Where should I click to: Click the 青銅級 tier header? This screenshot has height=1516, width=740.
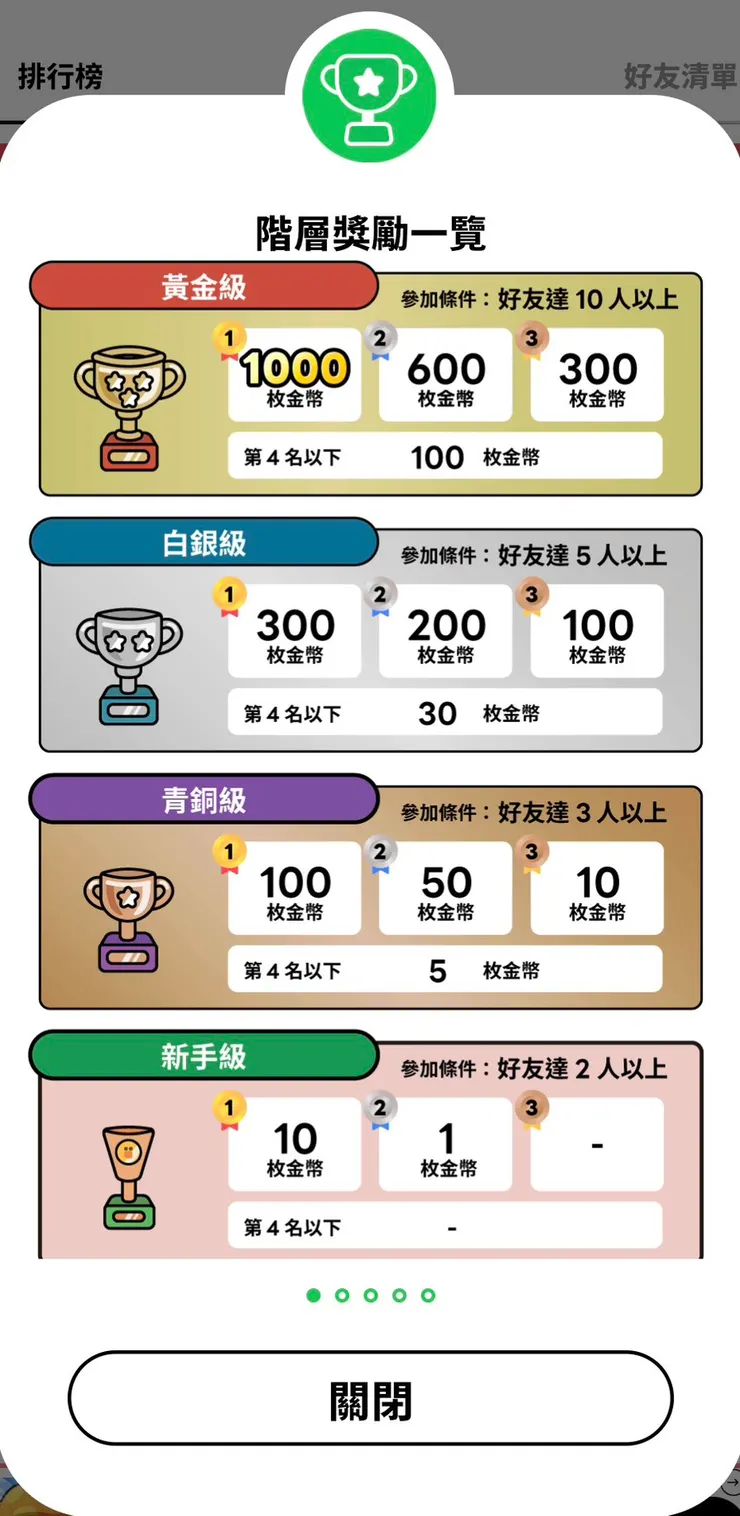[204, 798]
